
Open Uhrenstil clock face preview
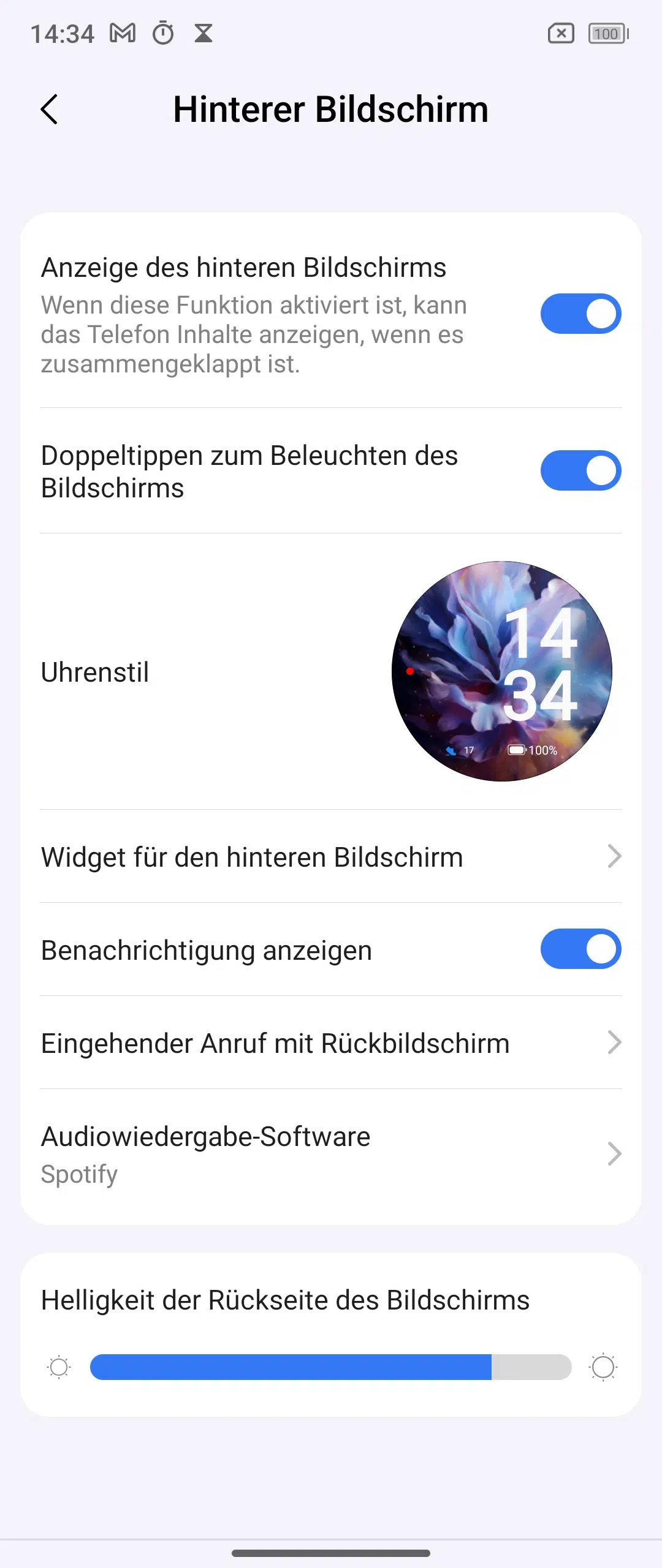pyautogui.click(x=501, y=671)
